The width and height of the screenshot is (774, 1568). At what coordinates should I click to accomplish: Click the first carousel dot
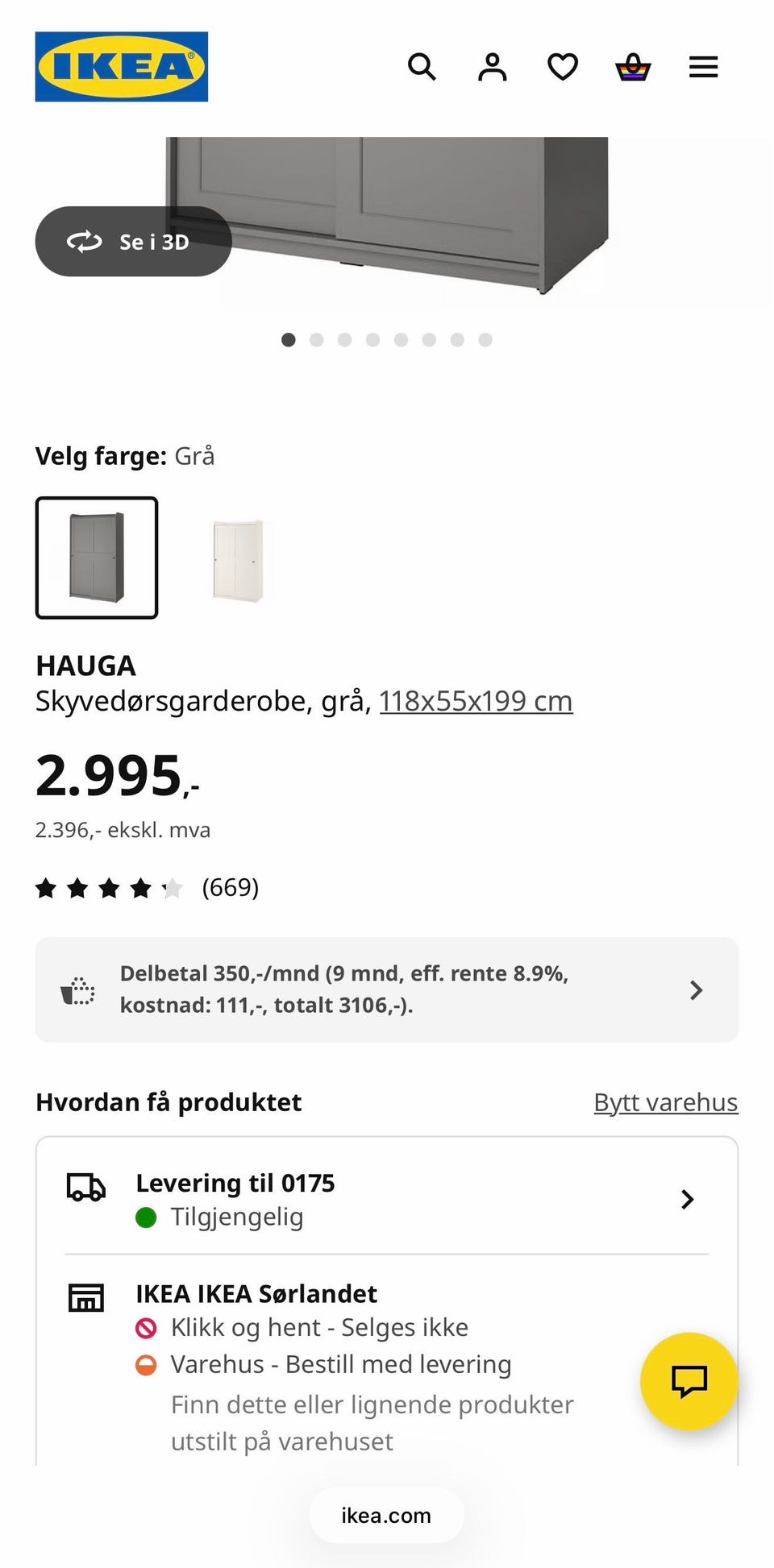pos(289,340)
